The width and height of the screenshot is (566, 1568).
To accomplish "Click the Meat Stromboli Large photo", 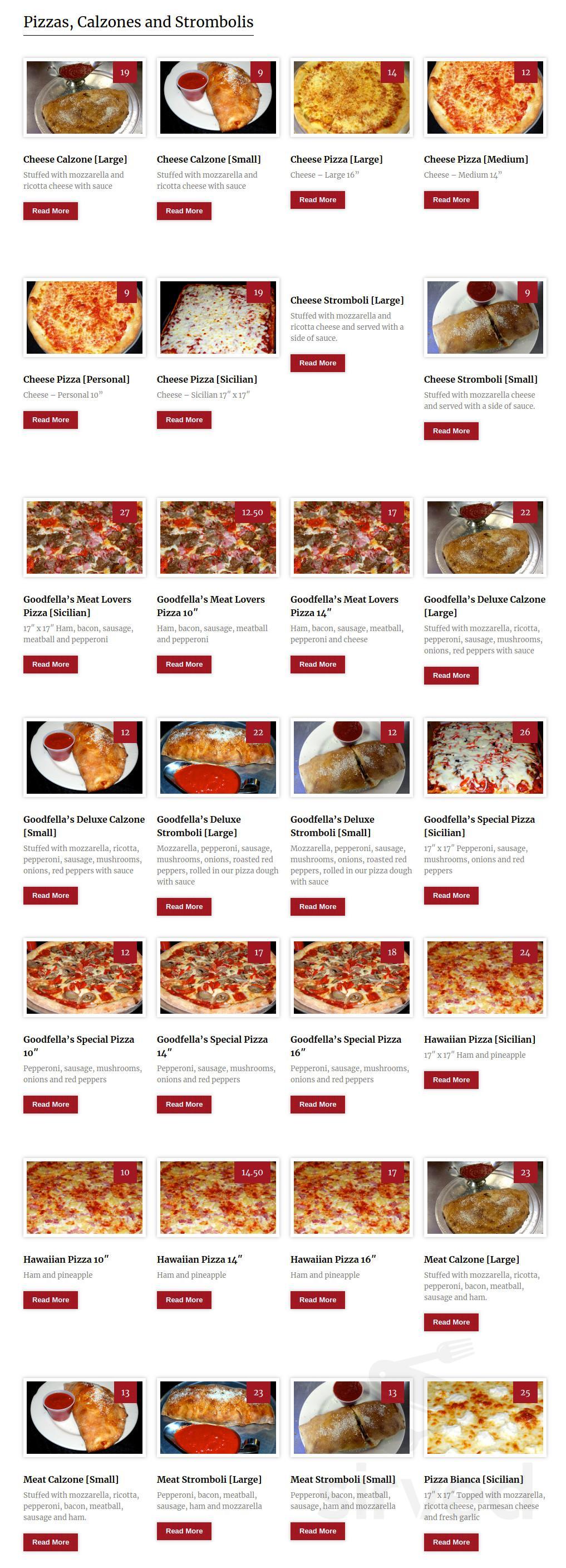I will [x=217, y=1418].
